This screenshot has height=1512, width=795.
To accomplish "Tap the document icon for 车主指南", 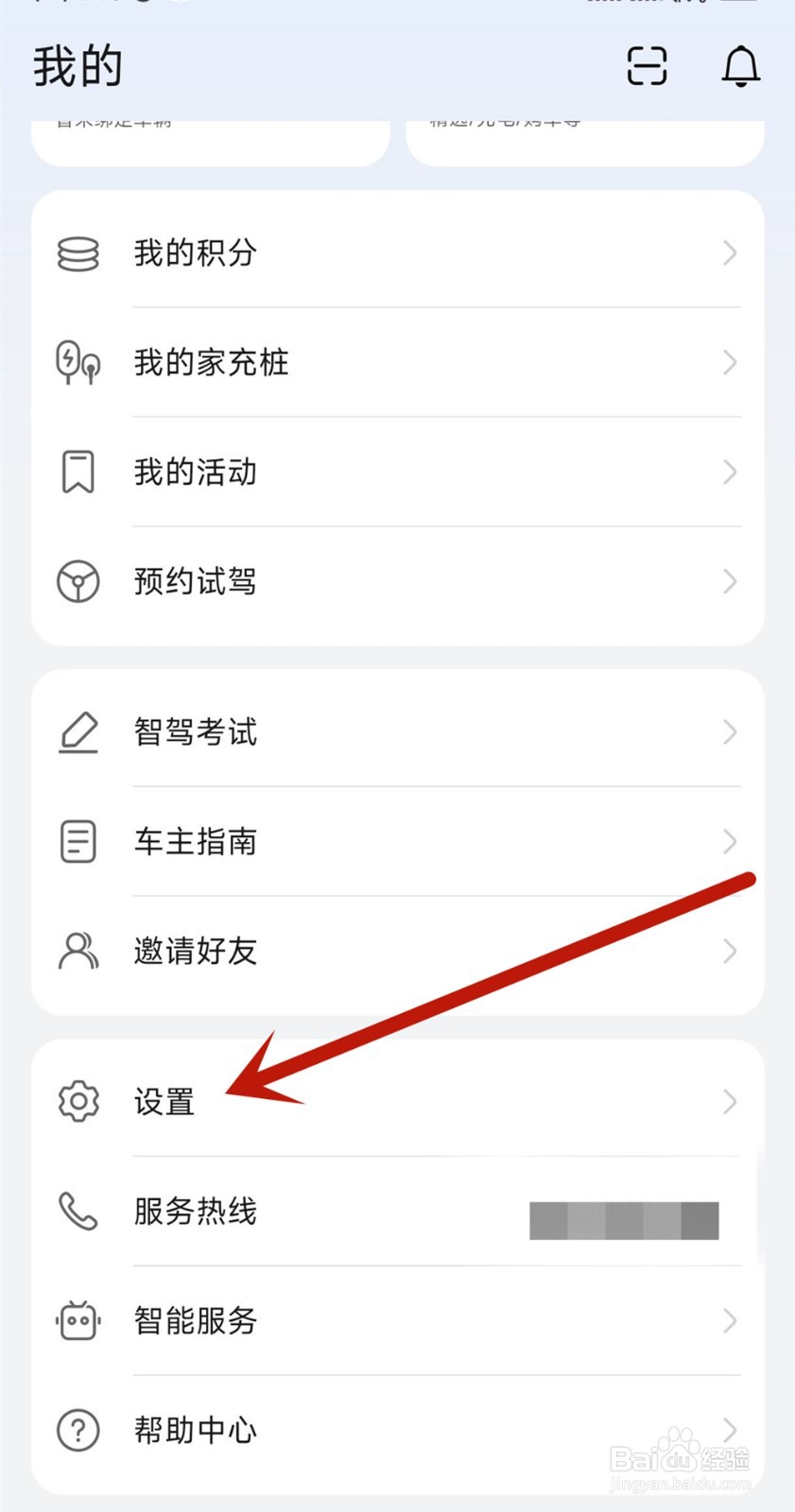I will coord(78,842).
